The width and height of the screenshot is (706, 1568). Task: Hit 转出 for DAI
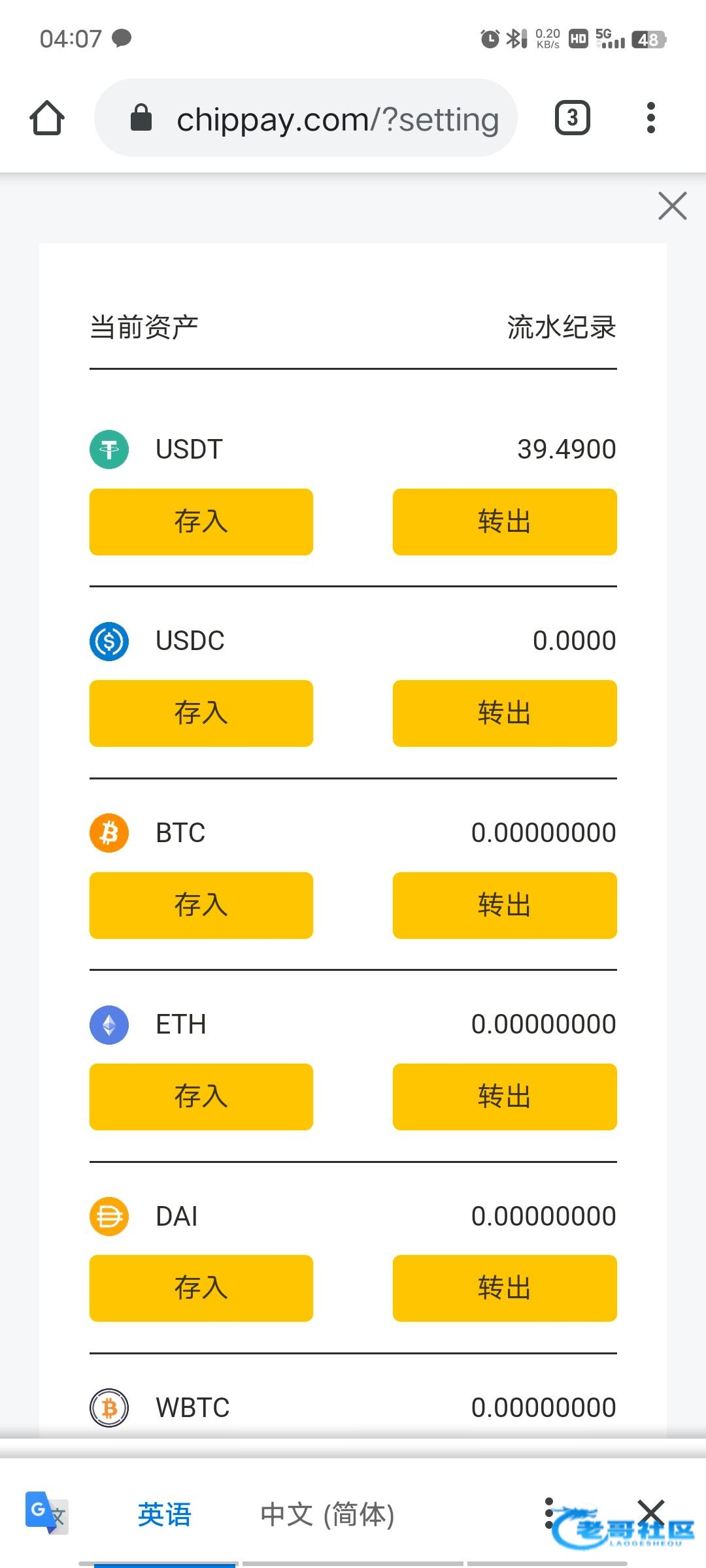[504, 1288]
